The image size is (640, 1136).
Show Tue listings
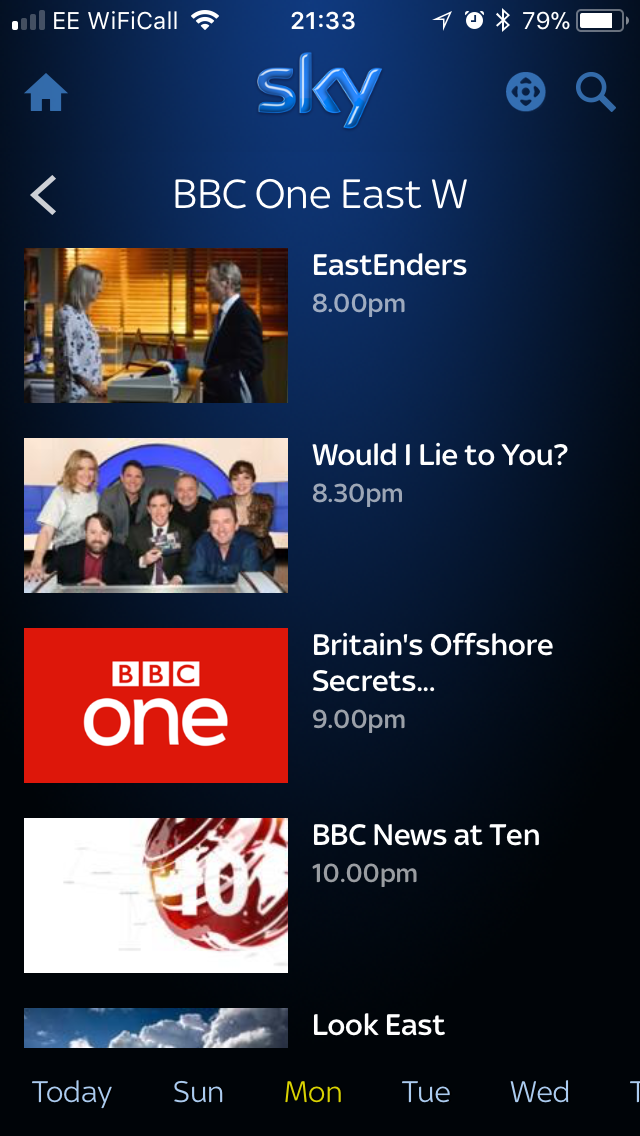click(x=426, y=1092)
